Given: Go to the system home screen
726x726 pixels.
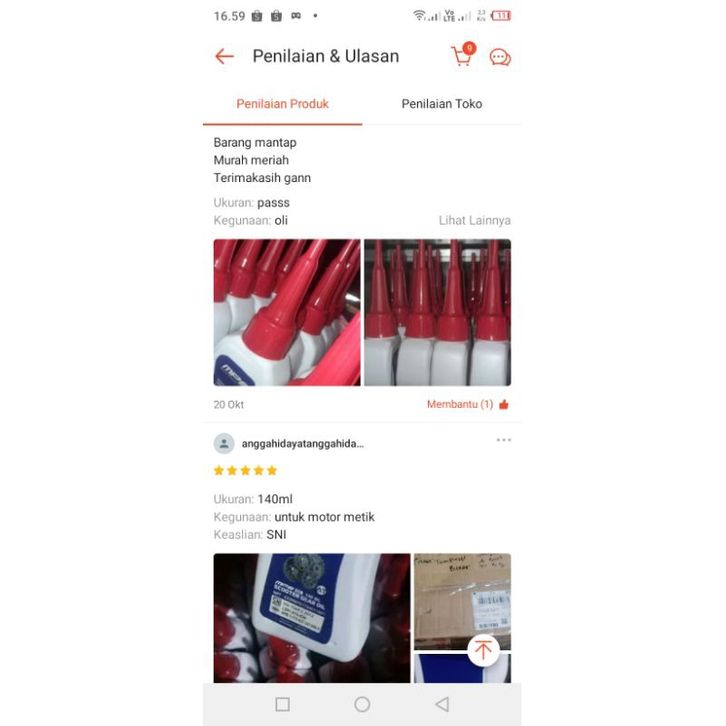Looking at the screenshot, I should [362, 704].
